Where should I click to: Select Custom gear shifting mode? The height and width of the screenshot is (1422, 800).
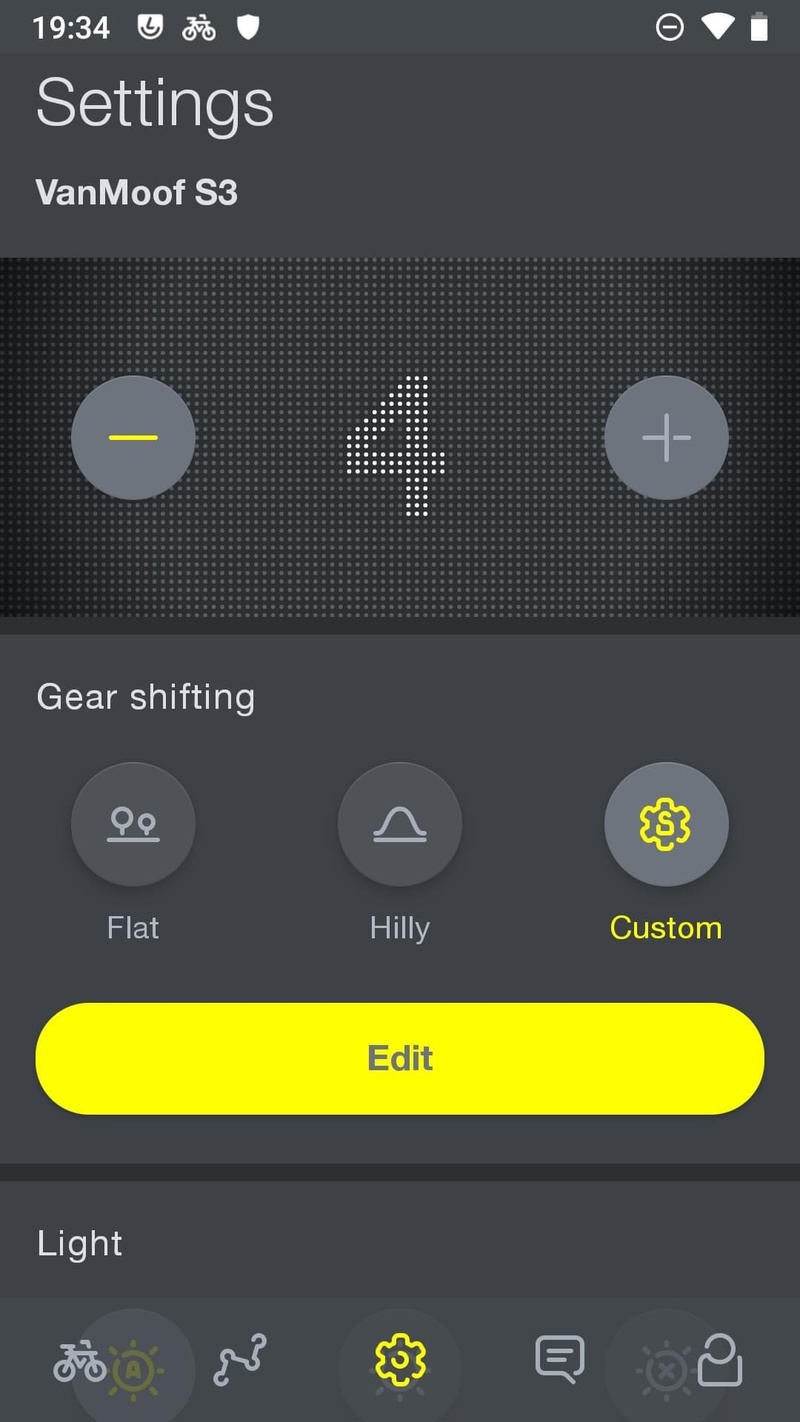(x=666, y=824)
